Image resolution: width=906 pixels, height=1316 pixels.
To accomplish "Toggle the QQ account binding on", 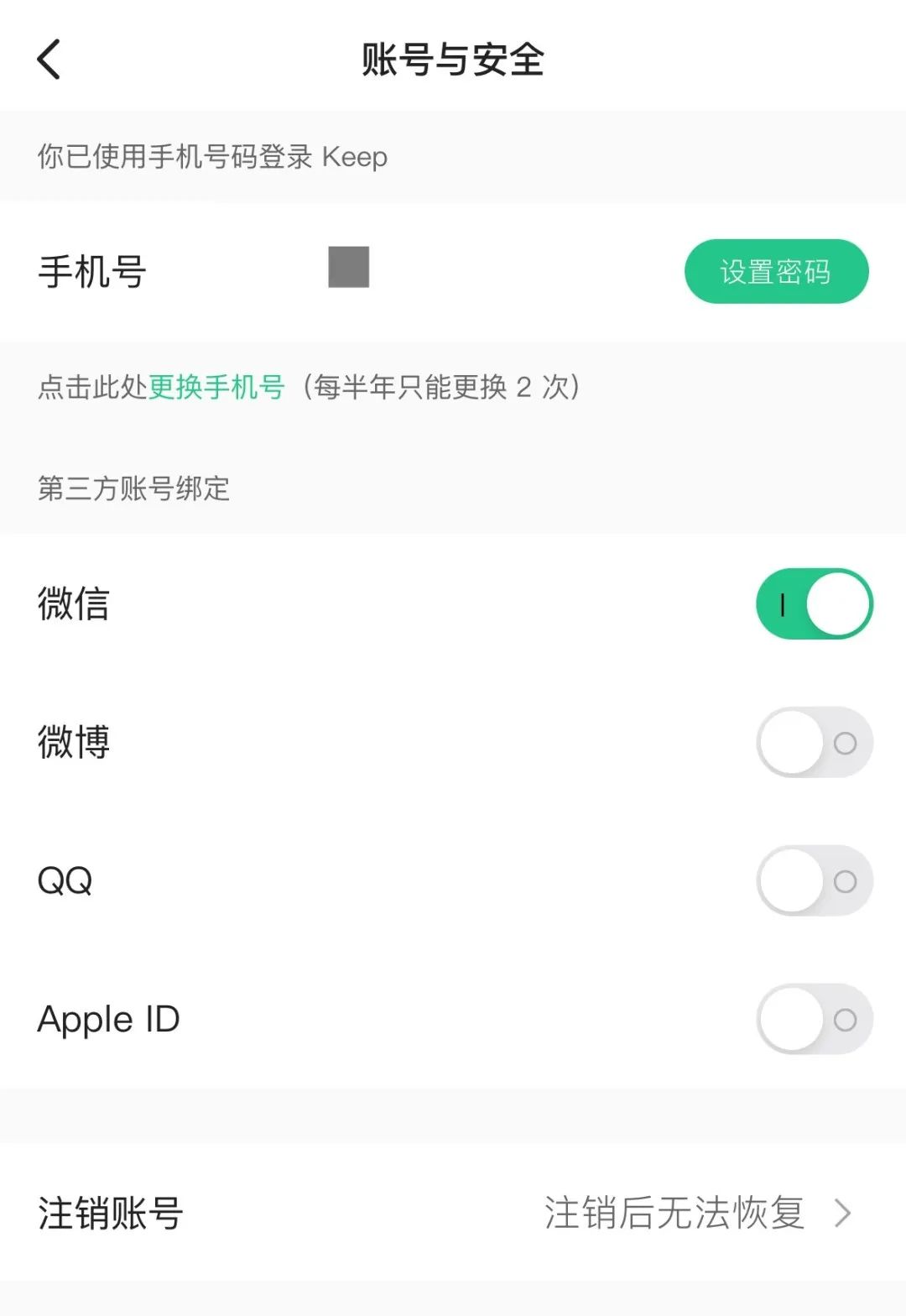I will [x=814, y=881].
